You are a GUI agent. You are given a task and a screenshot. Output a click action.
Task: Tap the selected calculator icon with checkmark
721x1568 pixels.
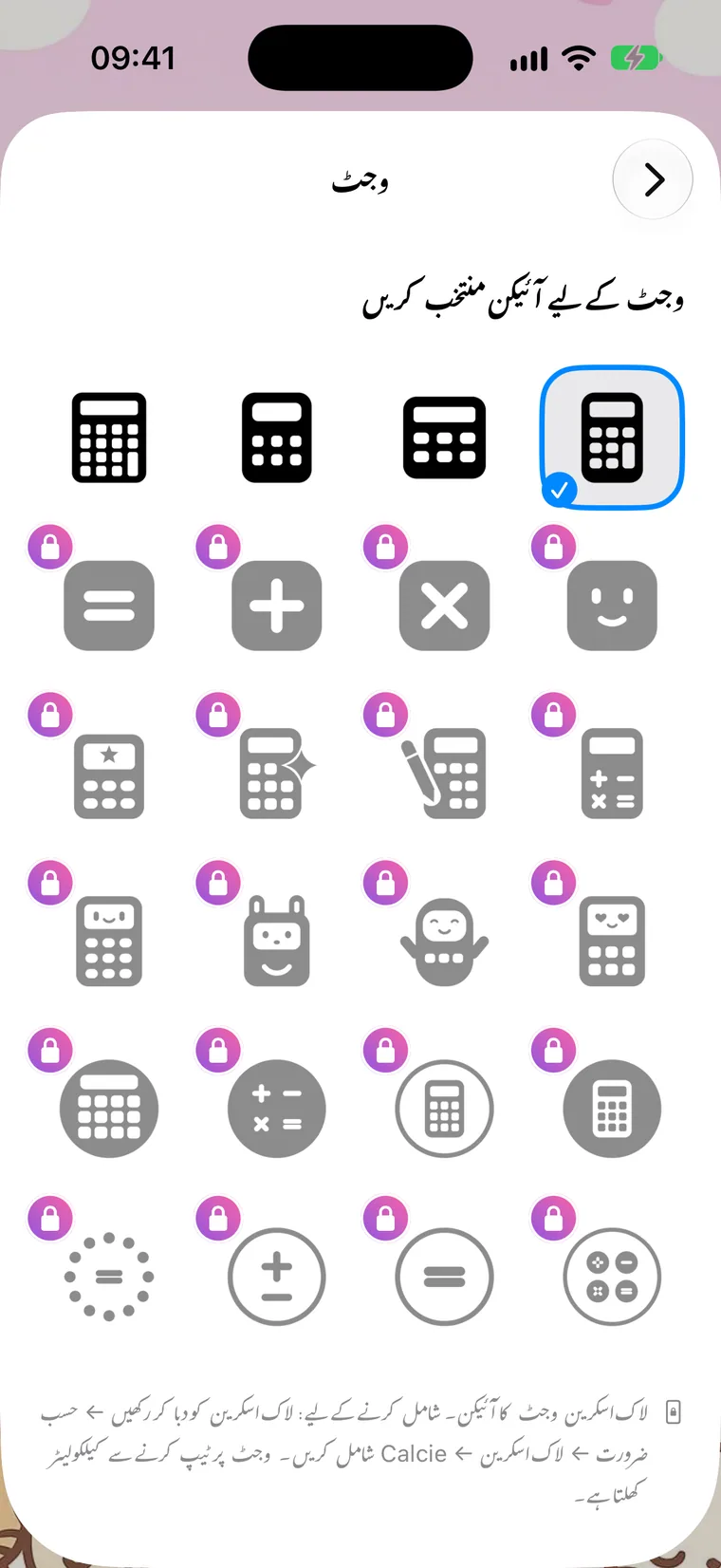coord(612,438)
